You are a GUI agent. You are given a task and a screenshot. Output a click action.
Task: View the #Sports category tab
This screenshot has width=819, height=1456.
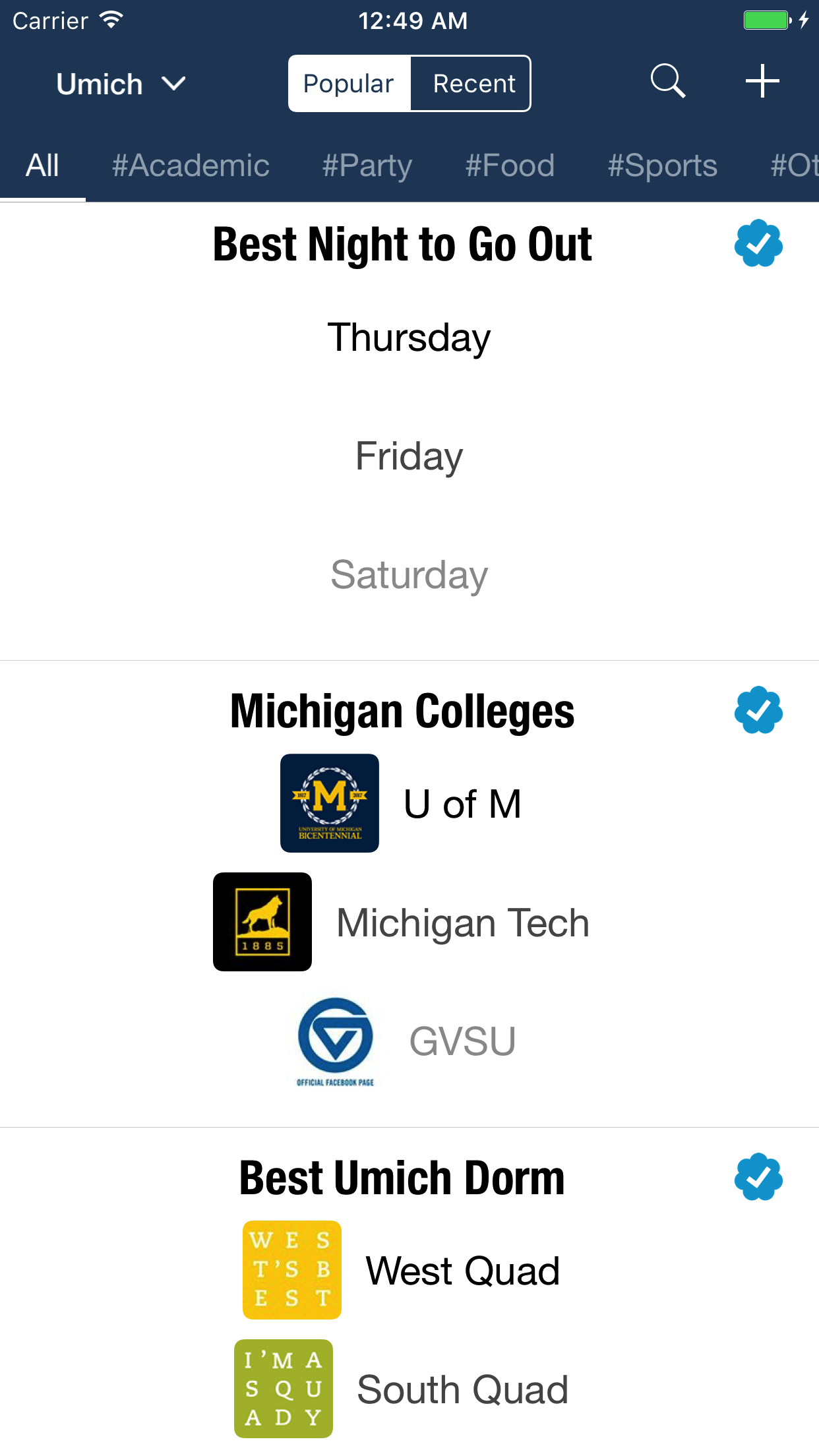[x=662, y=166]
